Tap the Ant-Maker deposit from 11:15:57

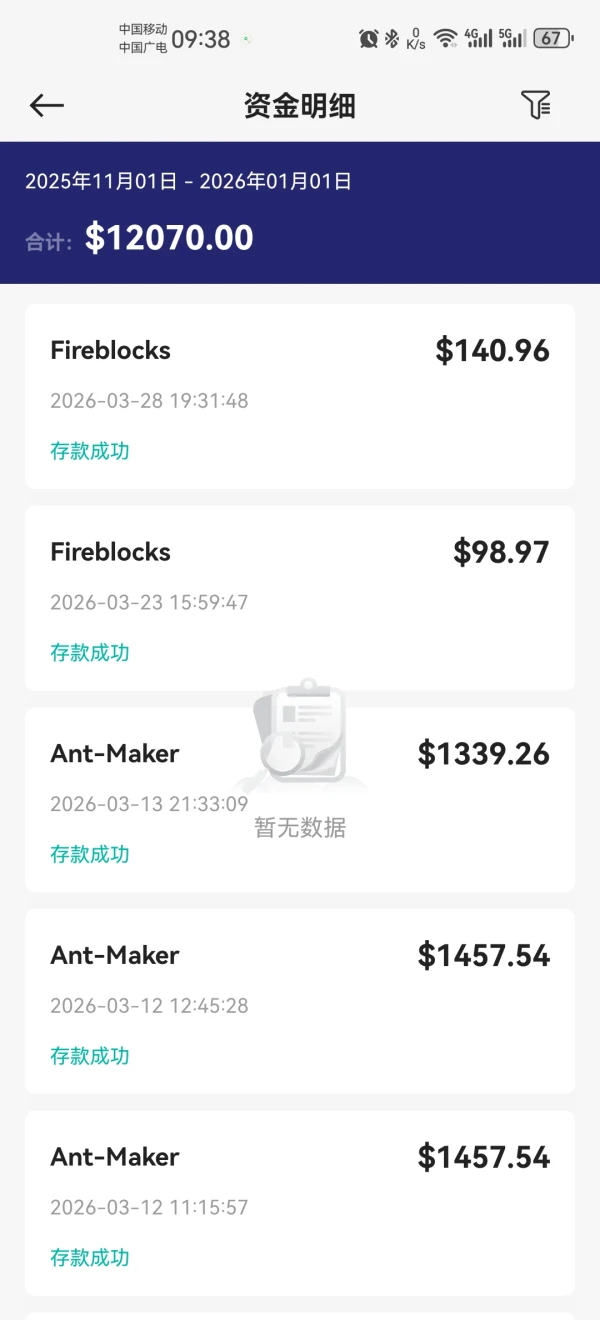[300, 1203]
